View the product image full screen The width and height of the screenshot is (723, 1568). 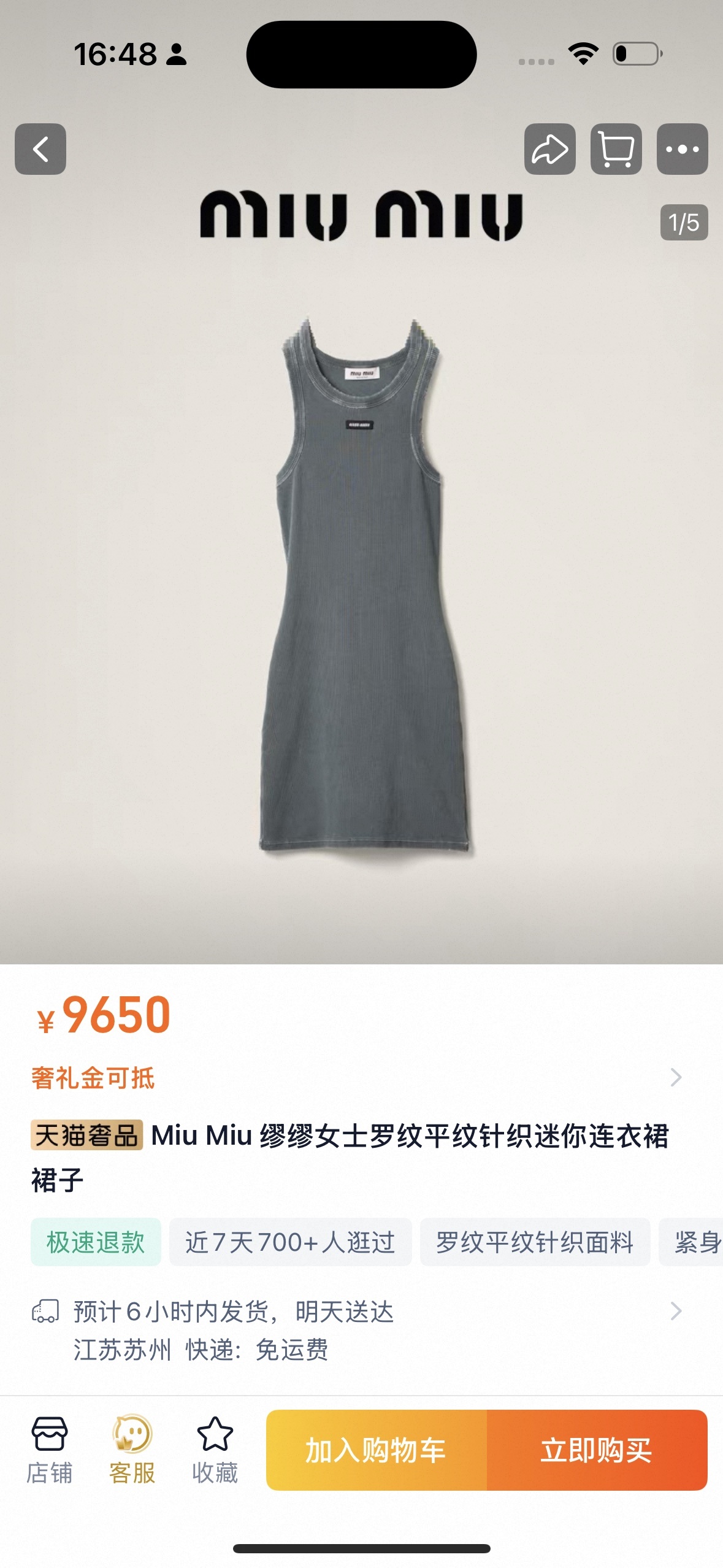[x=361, y=583]
